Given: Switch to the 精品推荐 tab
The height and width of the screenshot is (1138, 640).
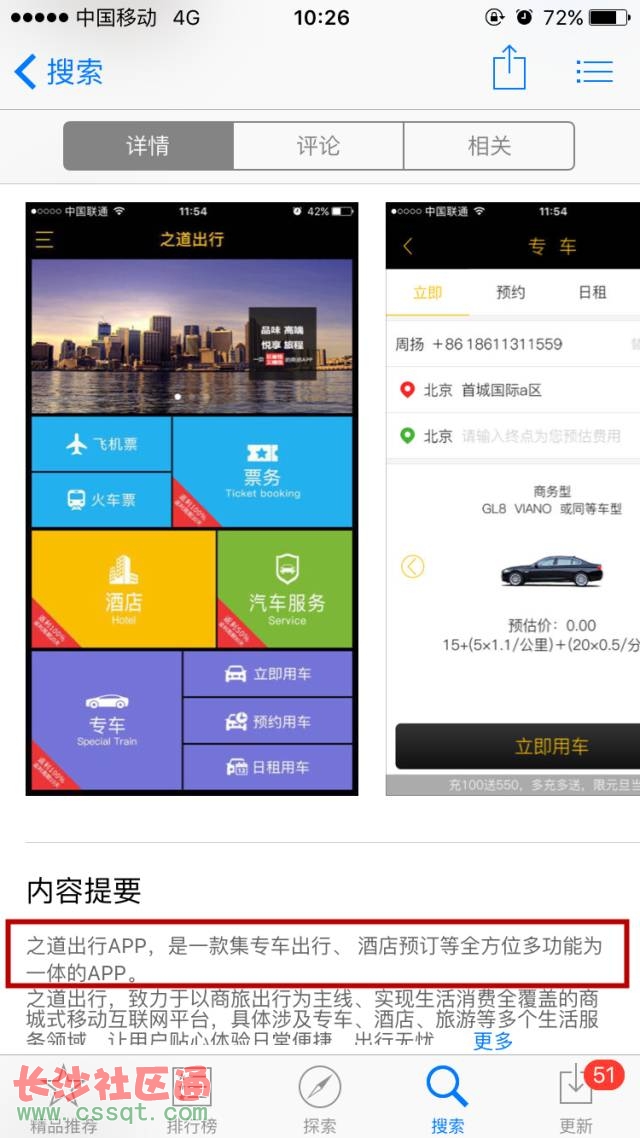Looking at the screenshot, I should [64, 1098].
